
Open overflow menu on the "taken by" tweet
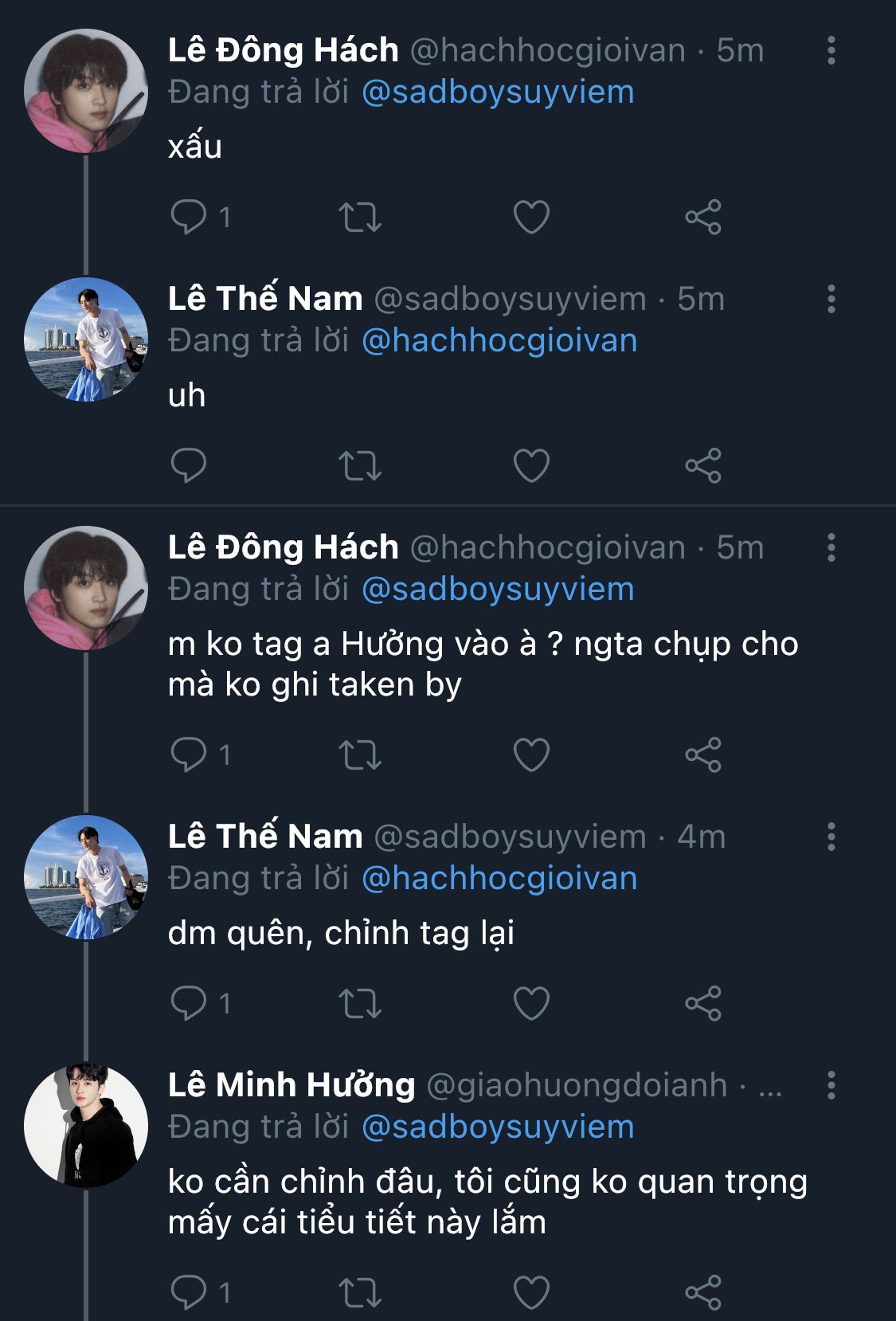coord(831,547)
